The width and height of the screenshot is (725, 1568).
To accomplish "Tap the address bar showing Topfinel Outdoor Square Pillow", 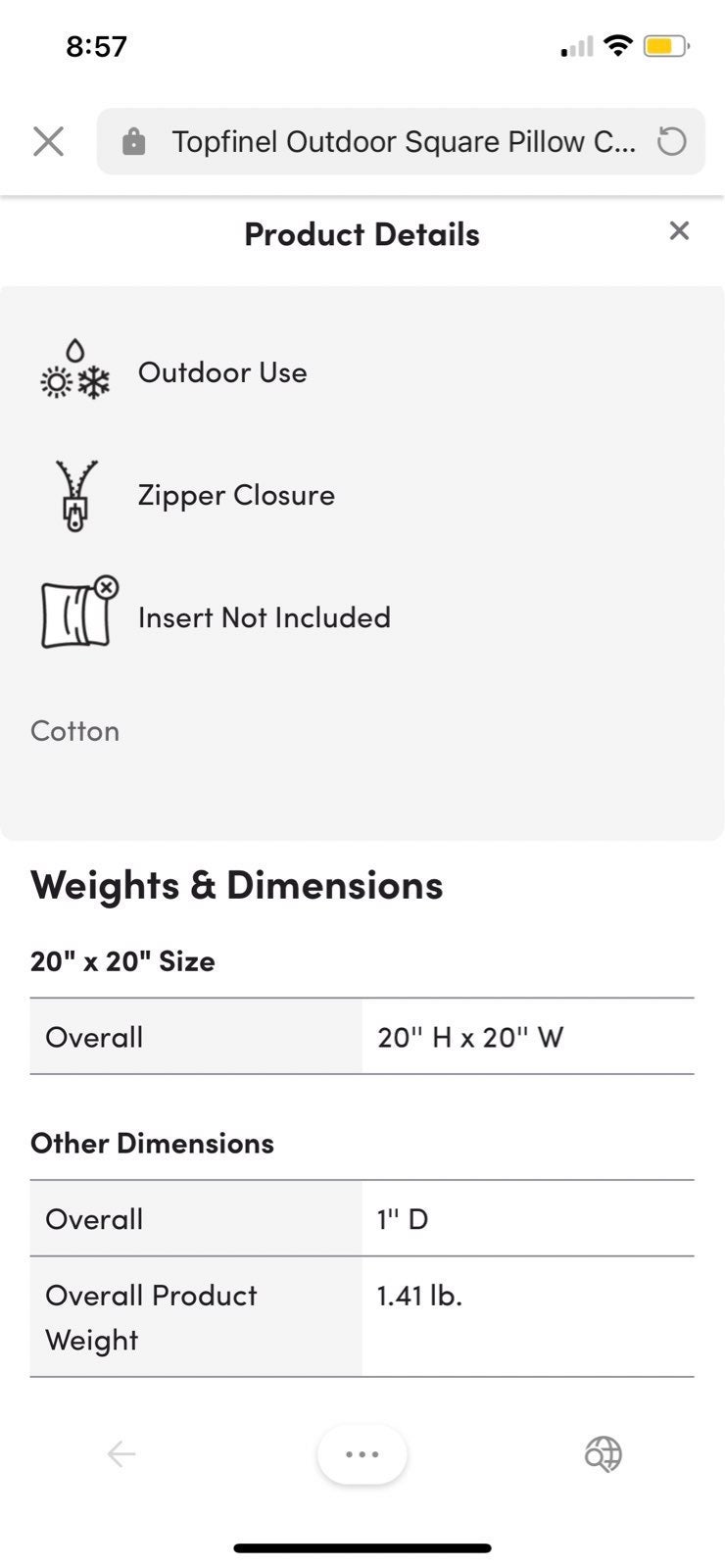I will pos(401,141).
